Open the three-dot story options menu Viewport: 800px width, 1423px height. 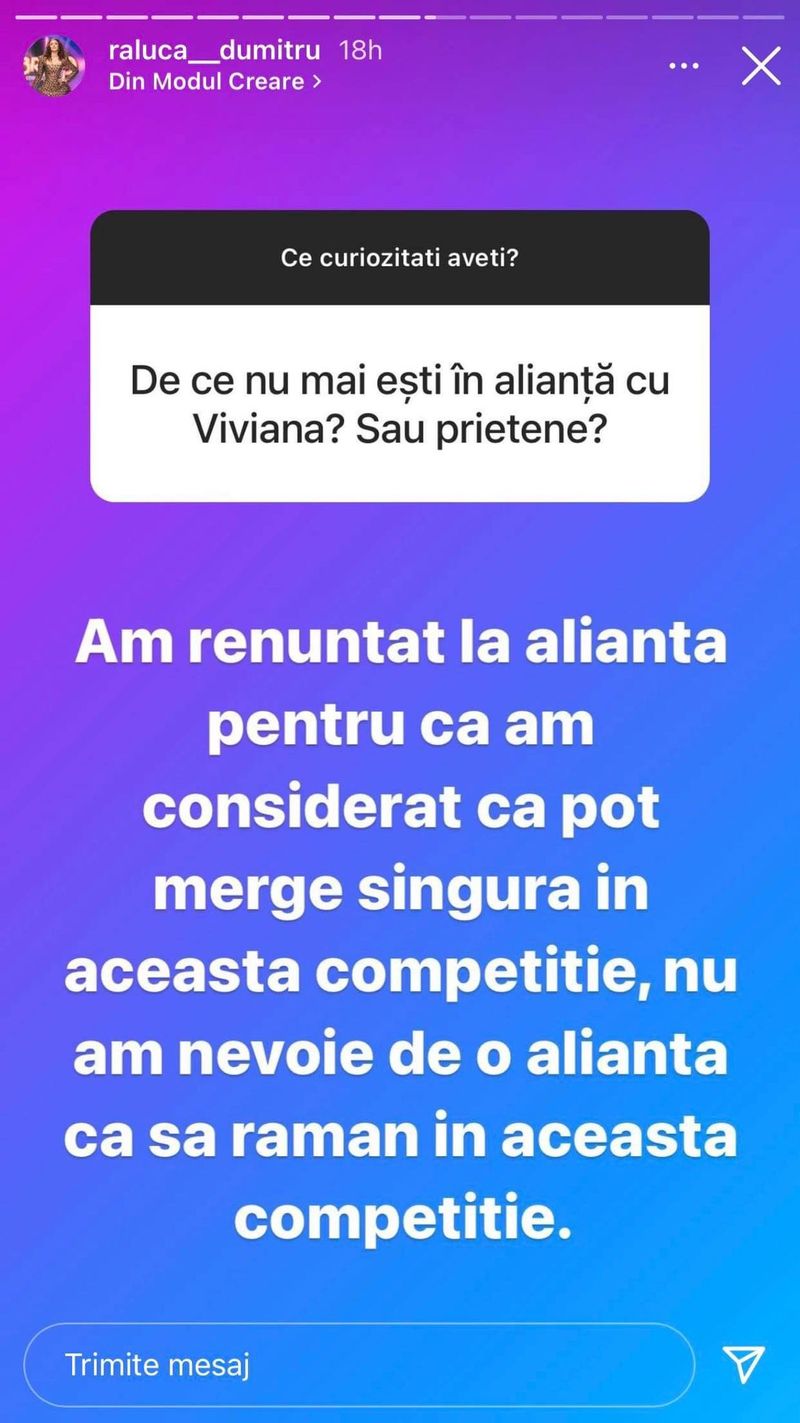click(684, 66)
